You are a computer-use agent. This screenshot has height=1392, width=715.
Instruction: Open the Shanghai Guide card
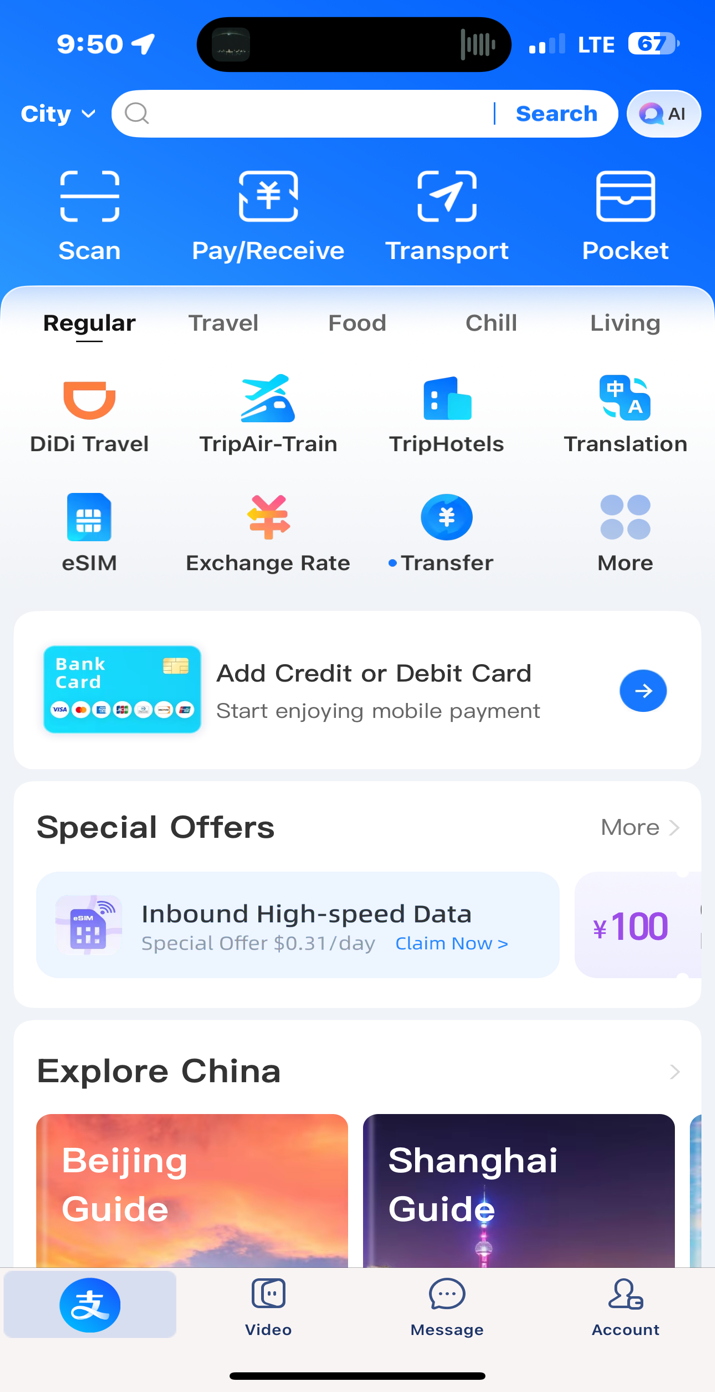tap(518, 1190)
